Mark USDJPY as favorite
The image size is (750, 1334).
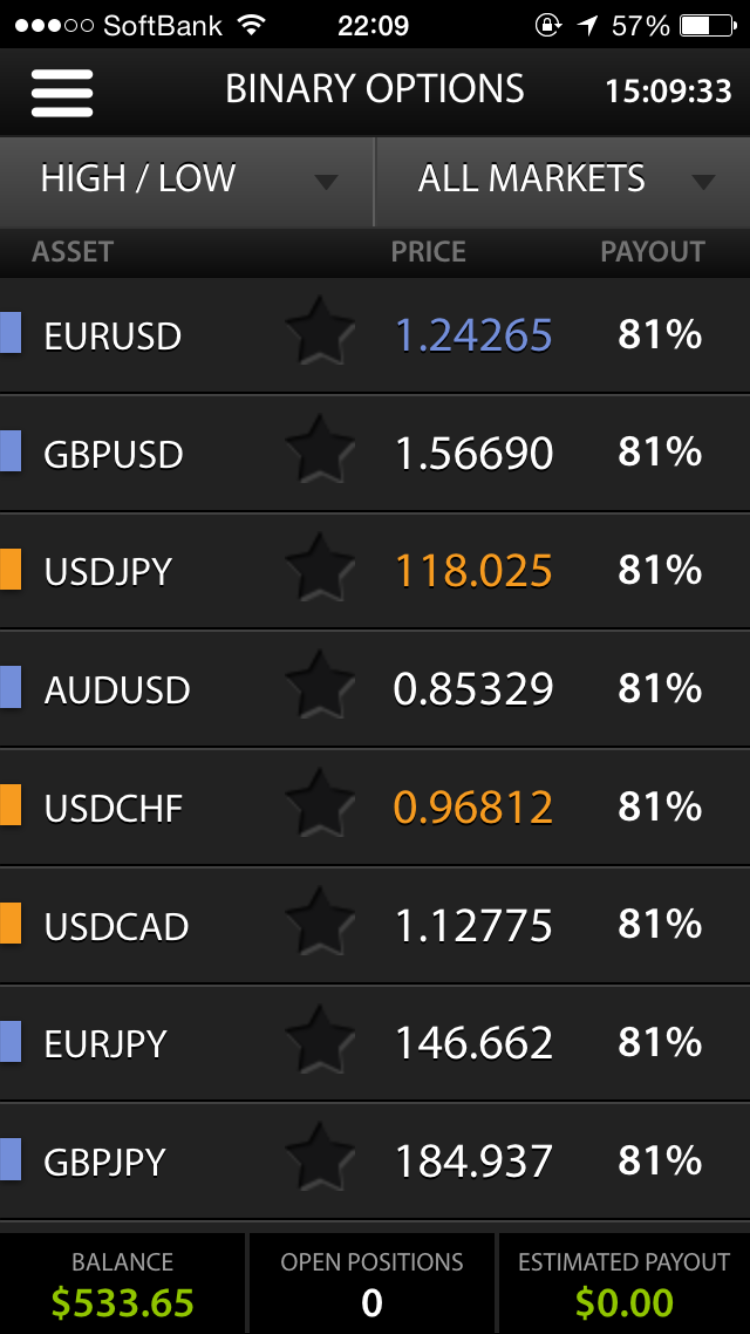point(320,567)
